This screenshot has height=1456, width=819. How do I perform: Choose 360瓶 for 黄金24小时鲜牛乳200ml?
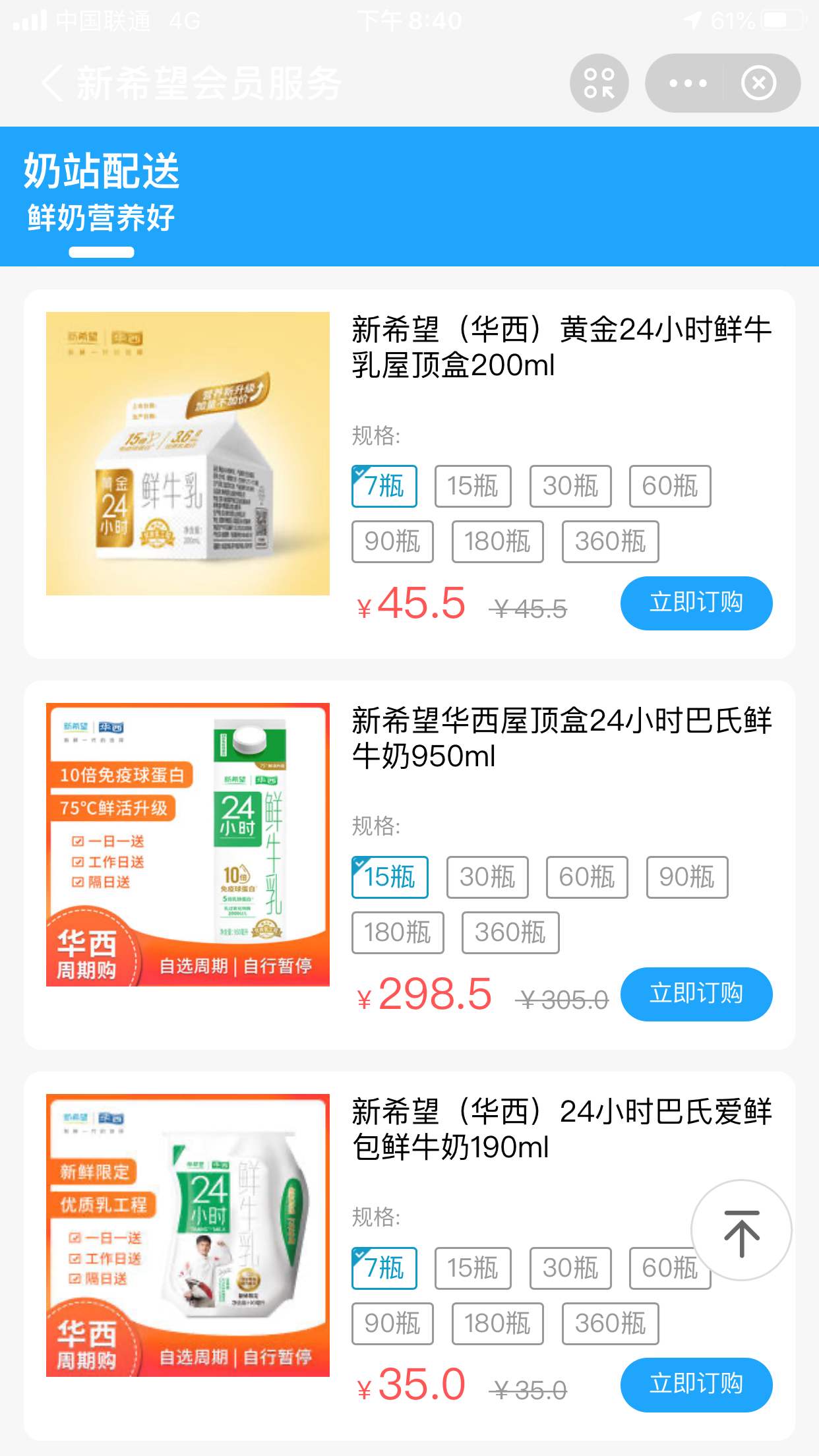click(x=610, y=542)
